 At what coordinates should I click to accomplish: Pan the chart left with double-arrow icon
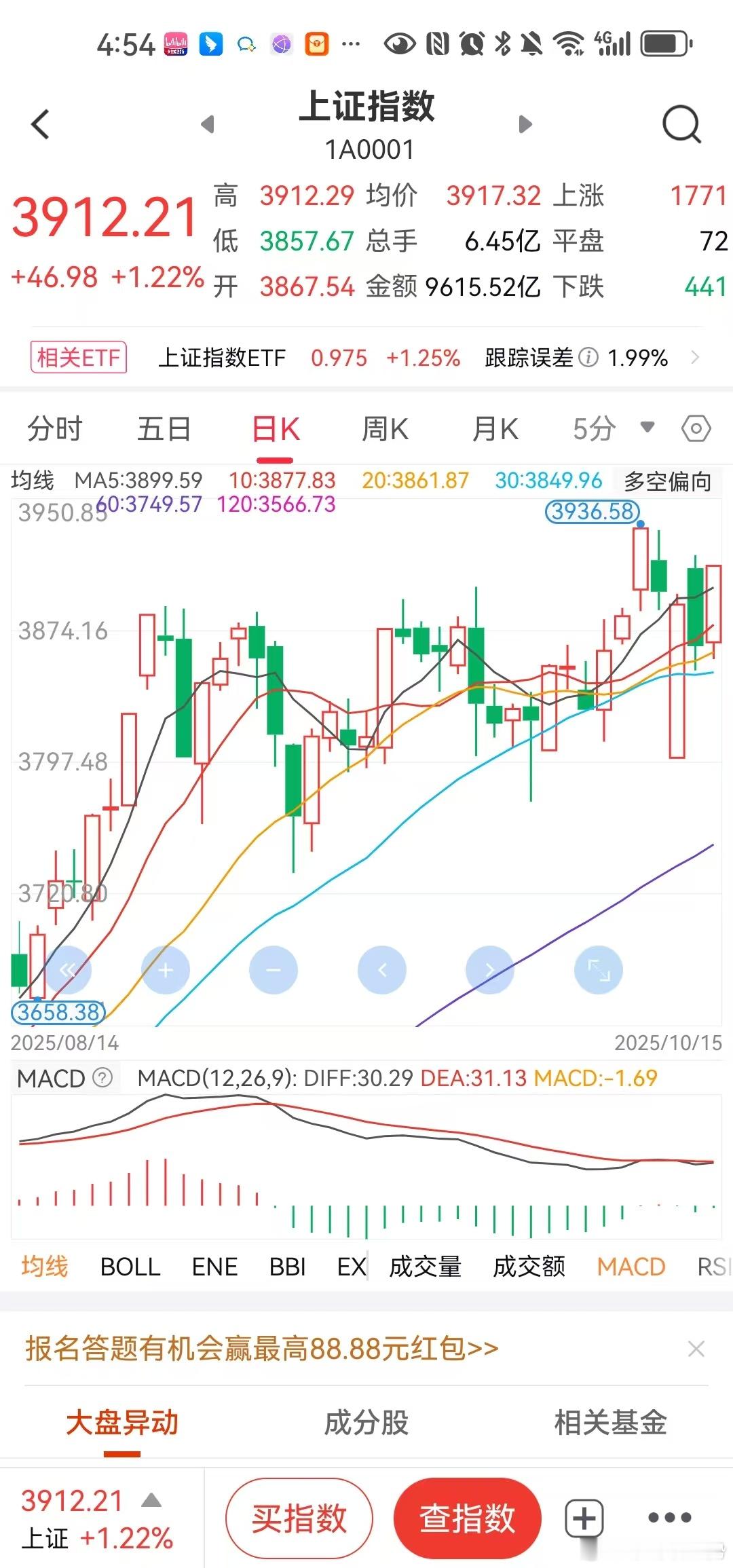click(x=70, y=970)
